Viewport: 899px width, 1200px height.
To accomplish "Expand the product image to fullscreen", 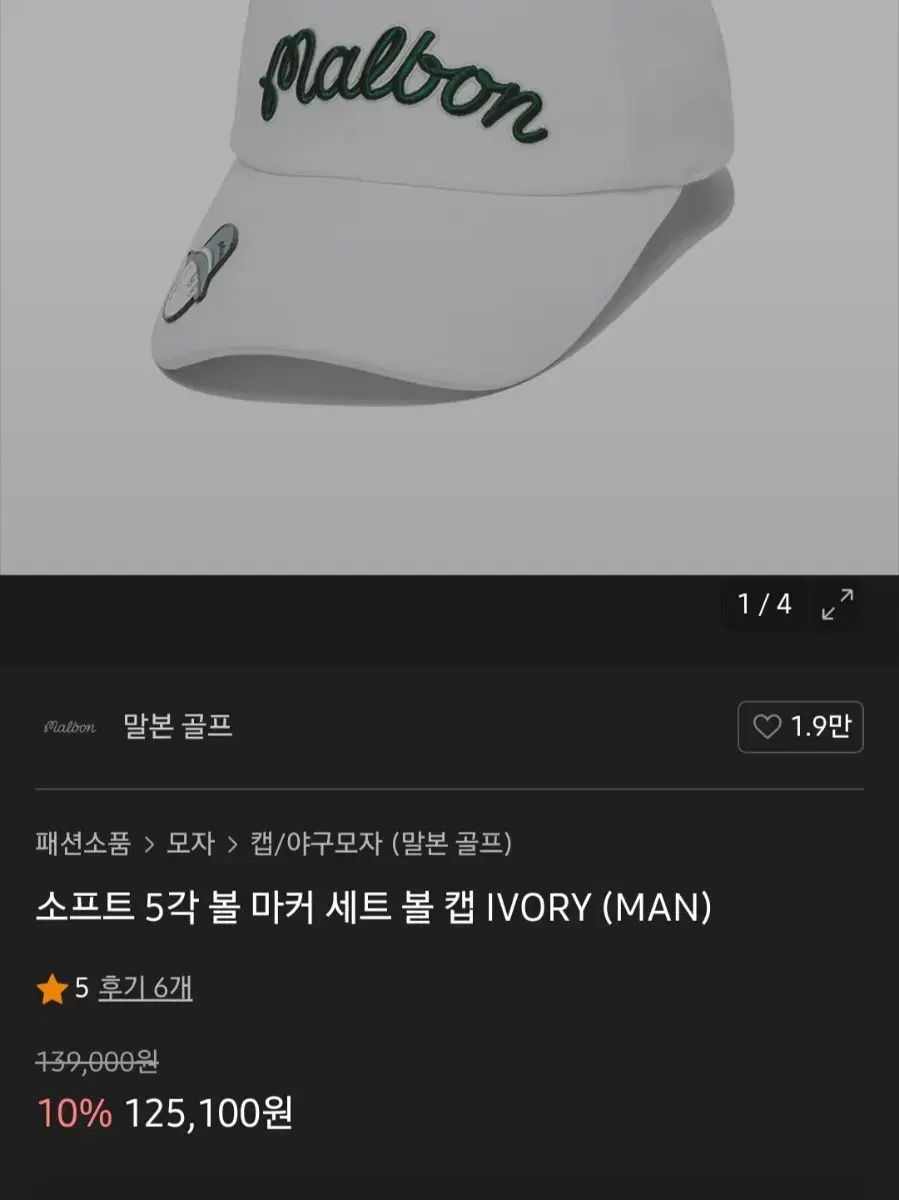I will click(837, 605).
